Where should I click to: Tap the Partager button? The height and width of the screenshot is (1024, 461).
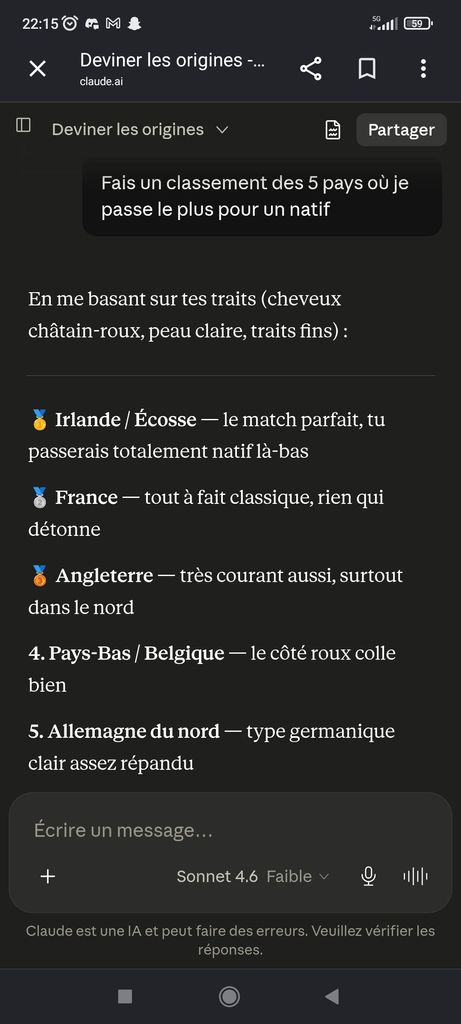[401, 129]
